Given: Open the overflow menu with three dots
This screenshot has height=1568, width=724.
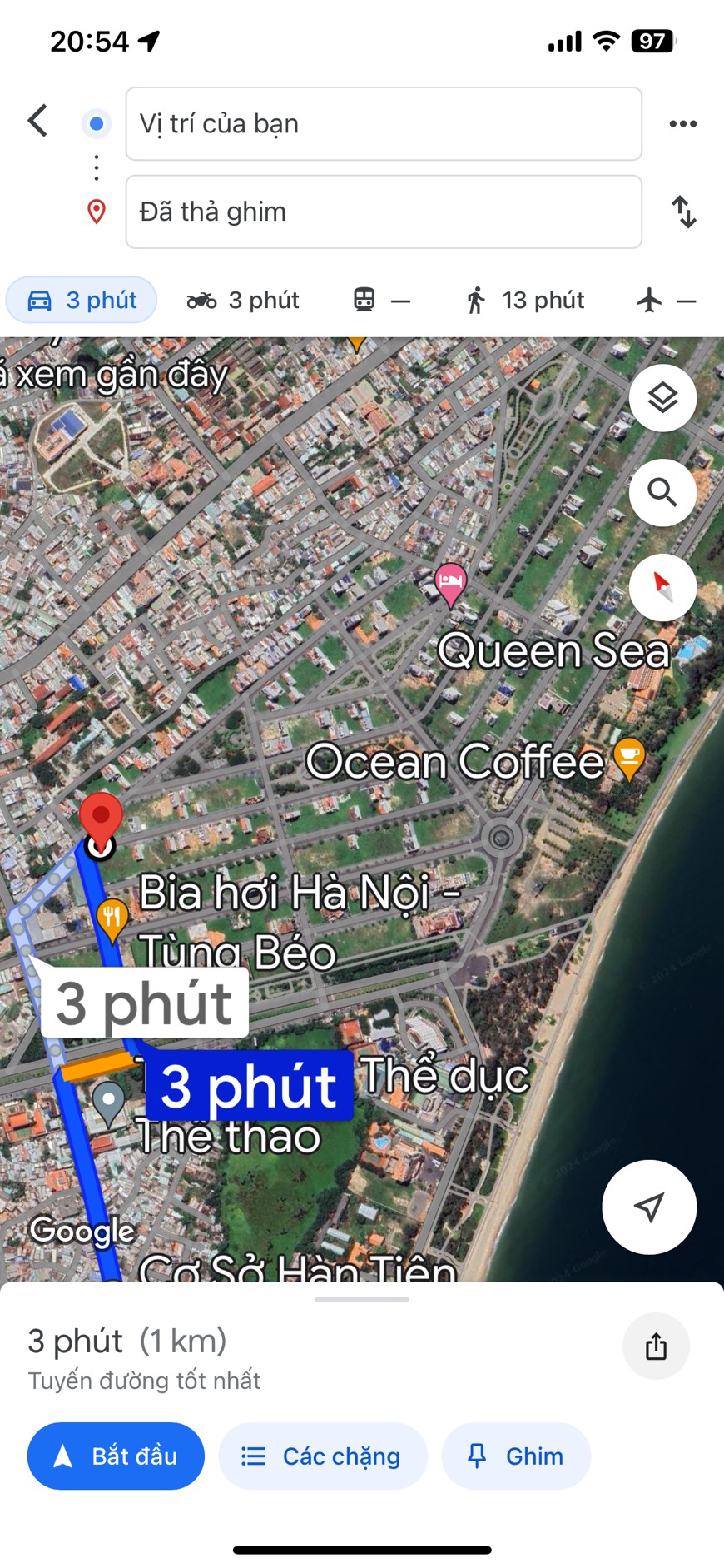Looking at the screenshot, I should pyautogui.click(x=682, y=124).
